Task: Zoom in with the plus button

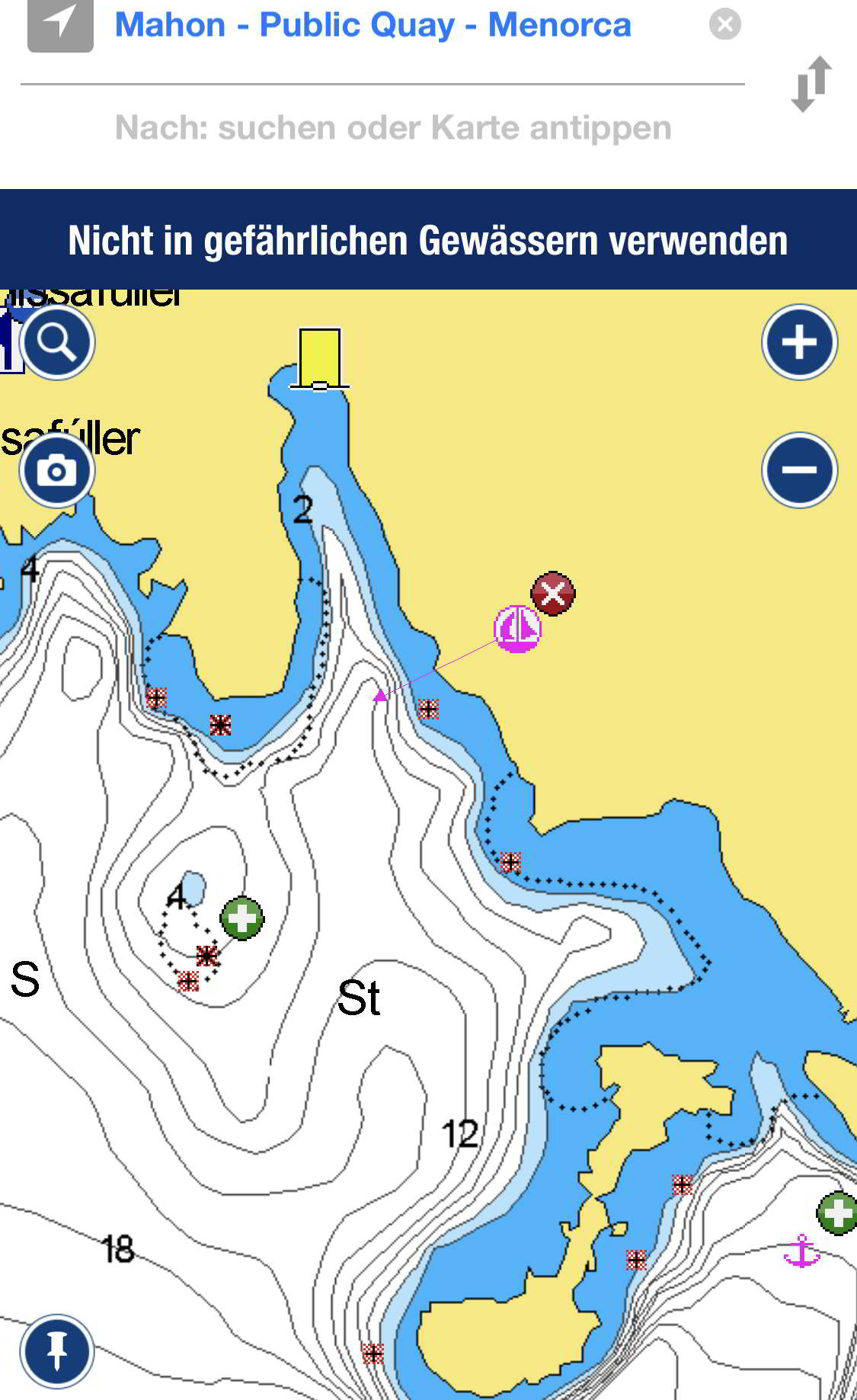Action: (800, 342)
